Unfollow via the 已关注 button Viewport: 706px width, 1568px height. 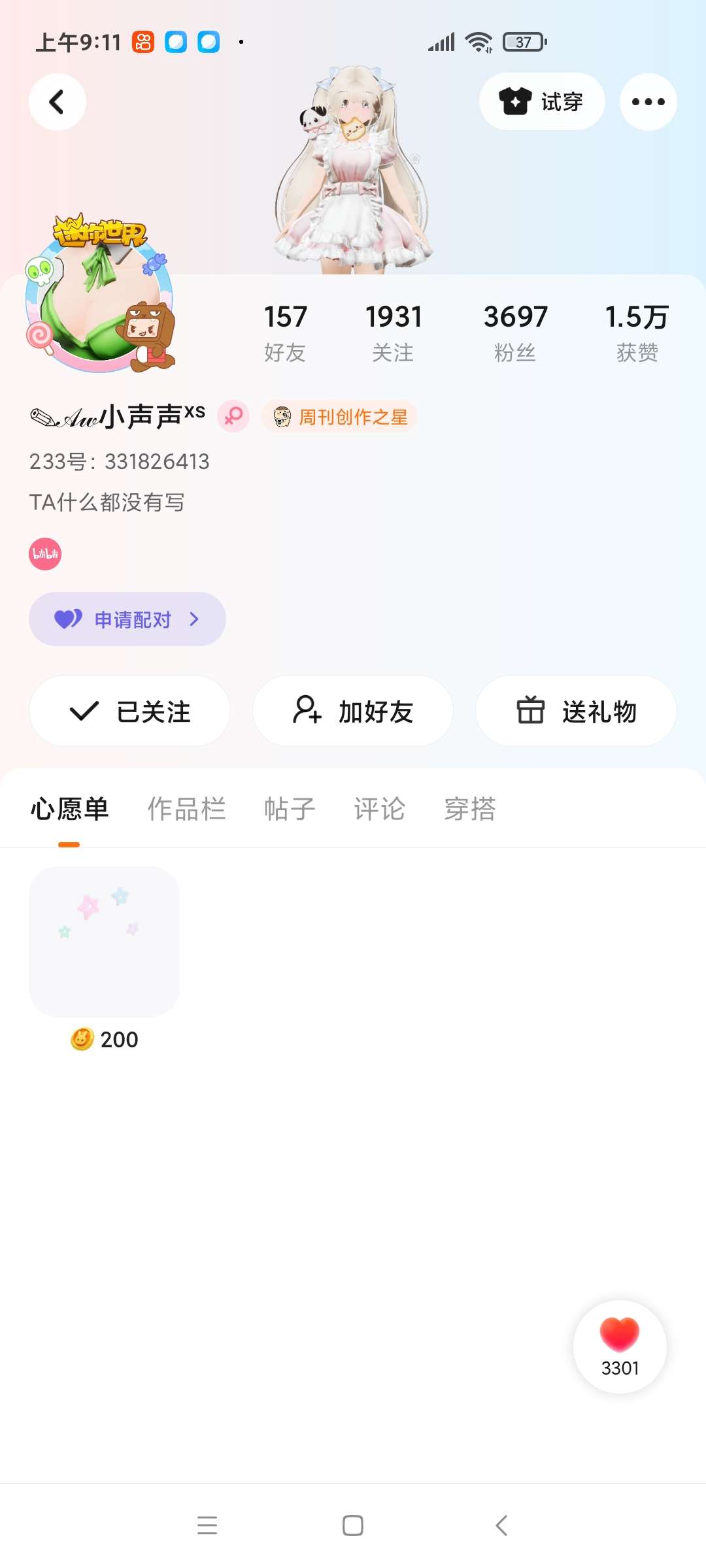[x=129, y=711]
